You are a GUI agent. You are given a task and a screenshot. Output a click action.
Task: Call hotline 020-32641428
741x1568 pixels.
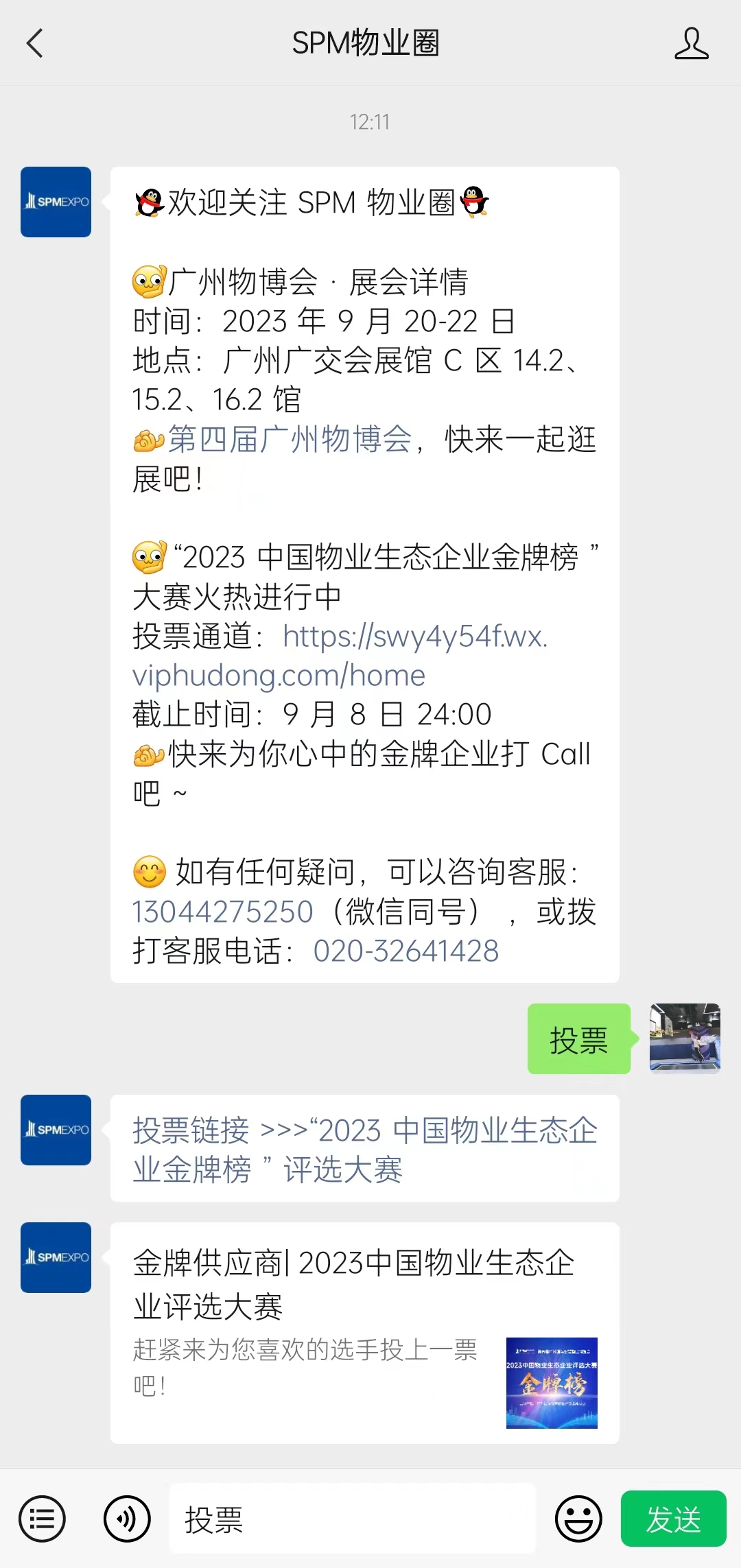[x=406, y=951]
